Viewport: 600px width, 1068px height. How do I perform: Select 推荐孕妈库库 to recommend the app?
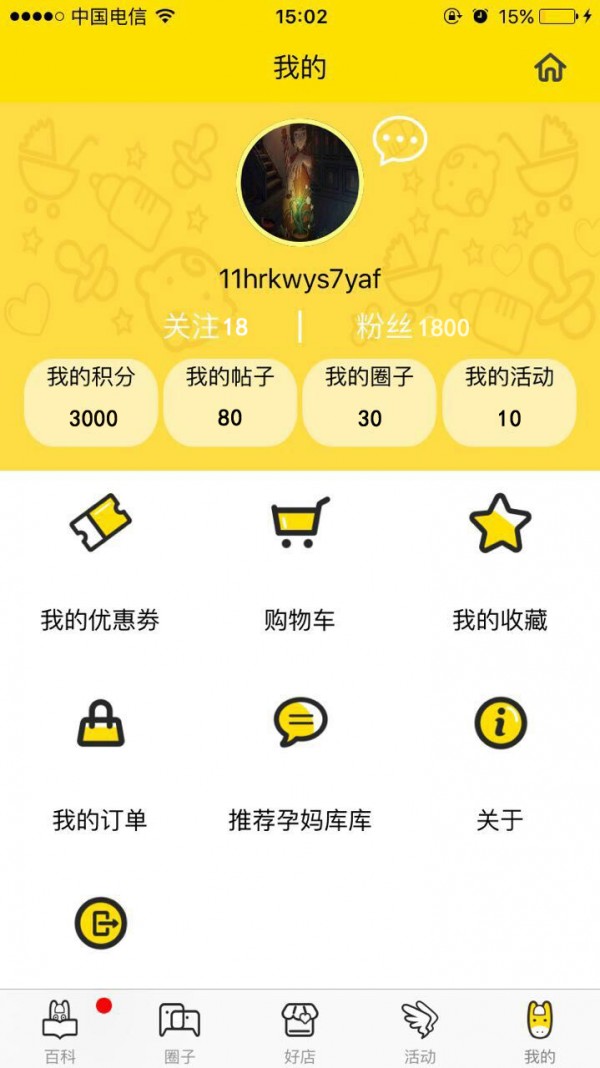coord(300,761)
